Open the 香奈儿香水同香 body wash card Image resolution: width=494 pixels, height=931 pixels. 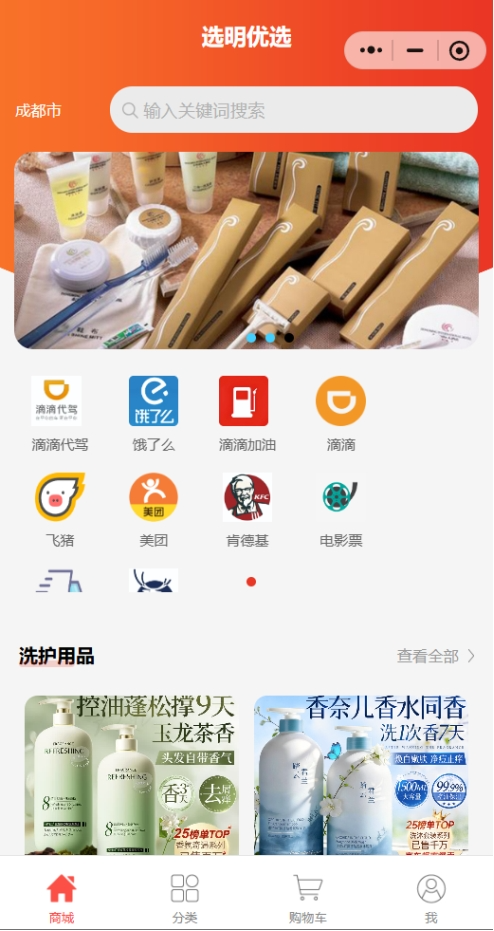(361, 775)
